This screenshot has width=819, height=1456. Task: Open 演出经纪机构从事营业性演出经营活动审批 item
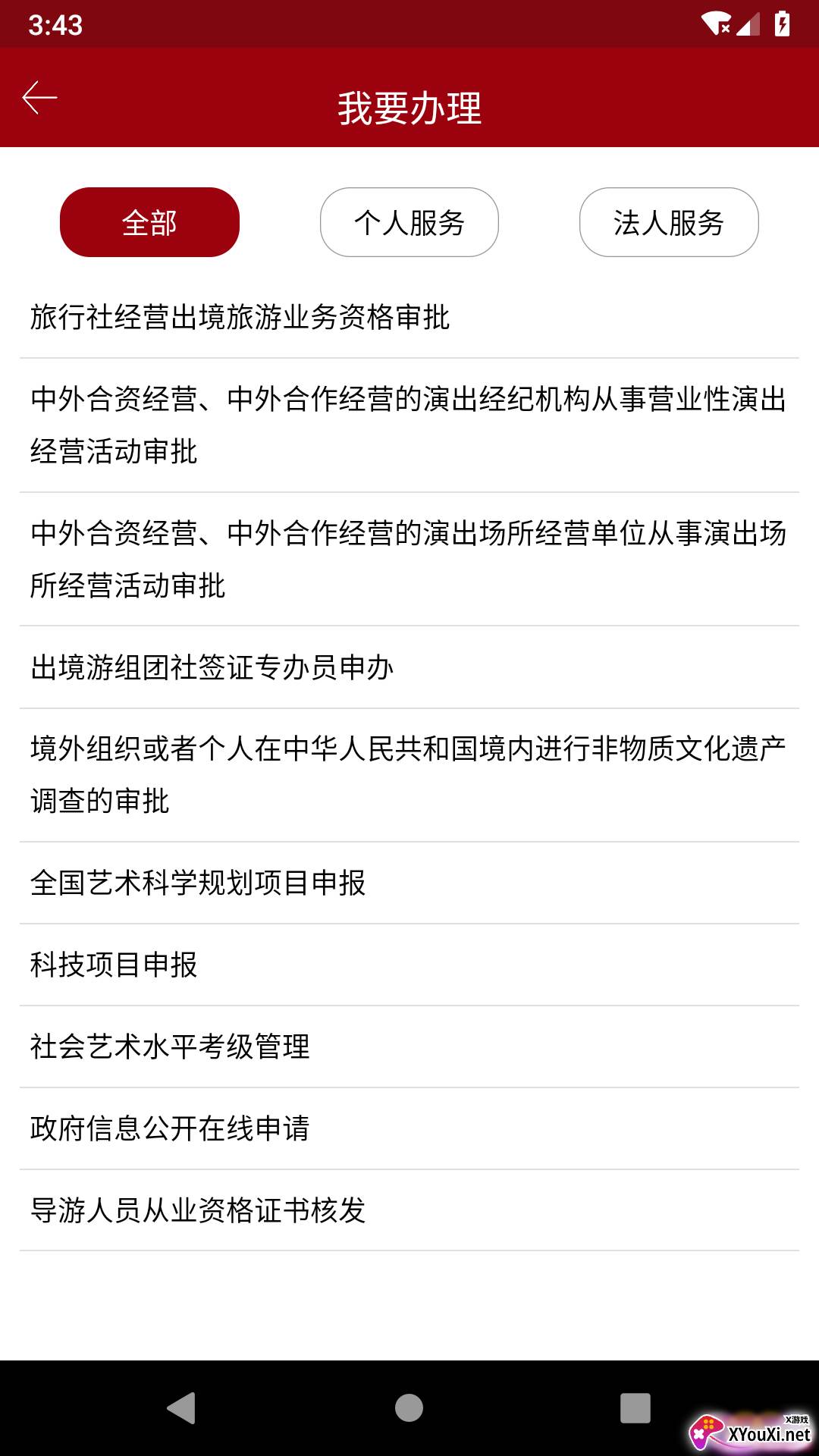409,425
